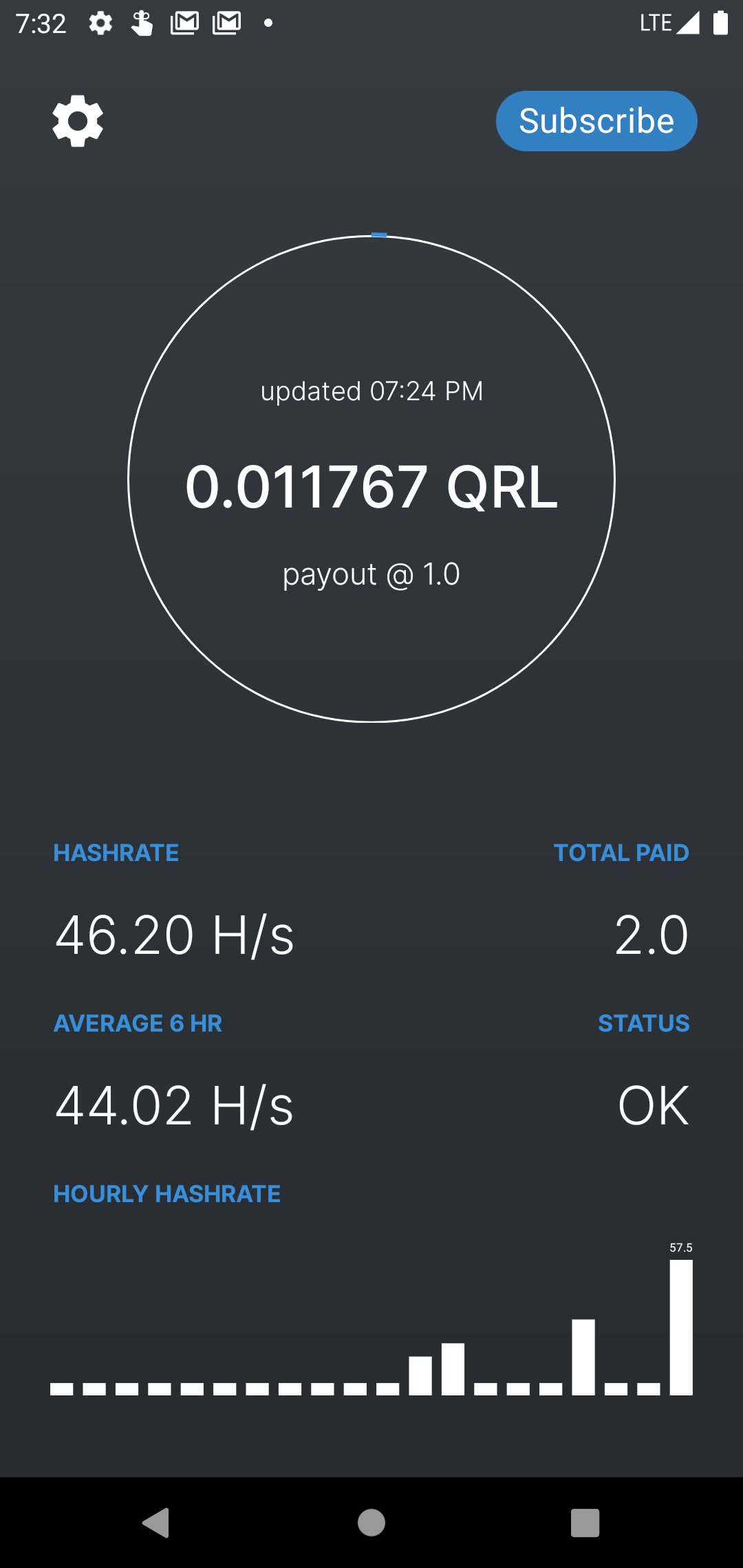This screenshot has height=1568, width=743.
Task: Go back with the system back button
Action: [x=156, y=1522]
